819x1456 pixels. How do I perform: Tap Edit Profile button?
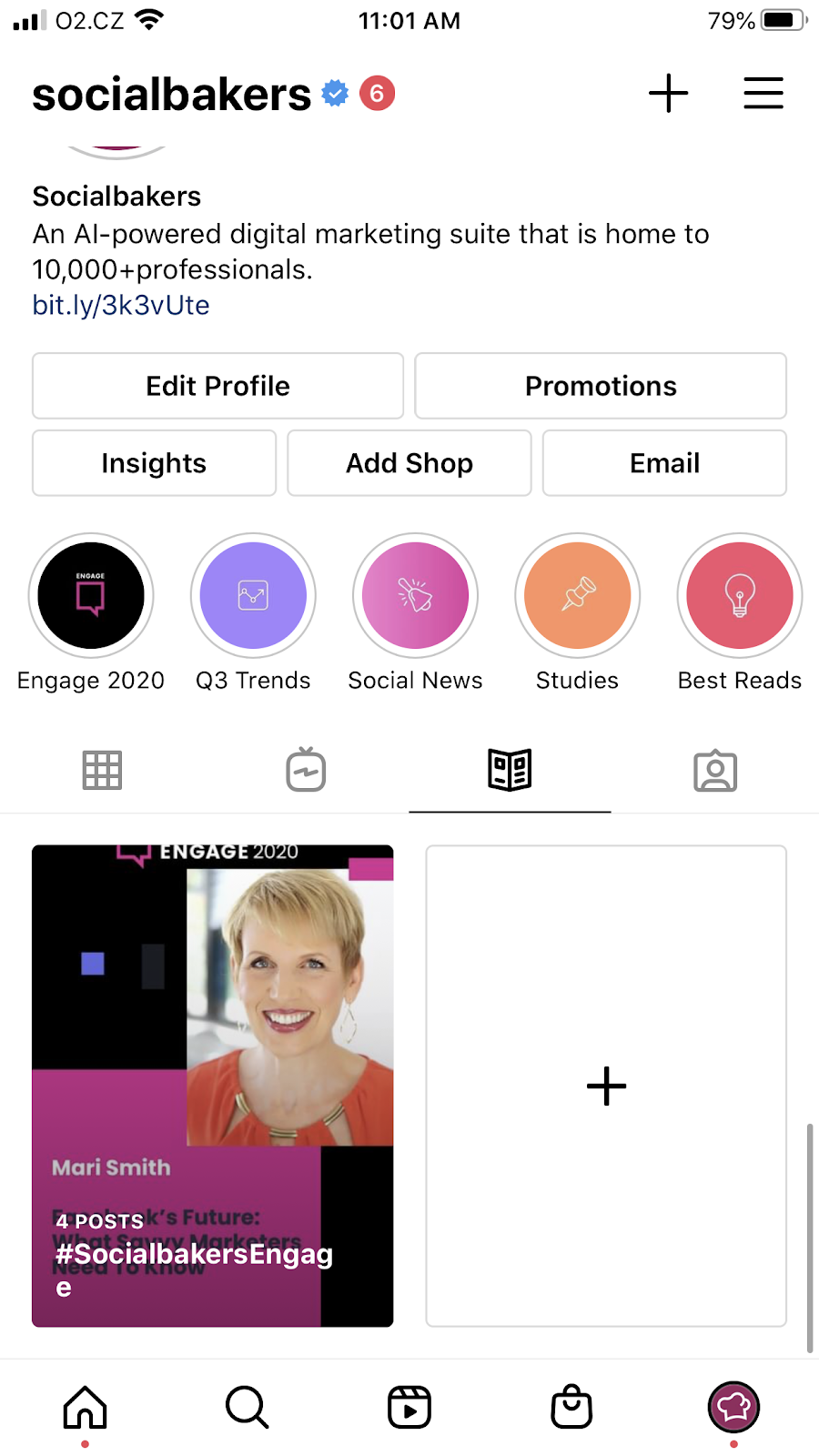click(217, 386)
